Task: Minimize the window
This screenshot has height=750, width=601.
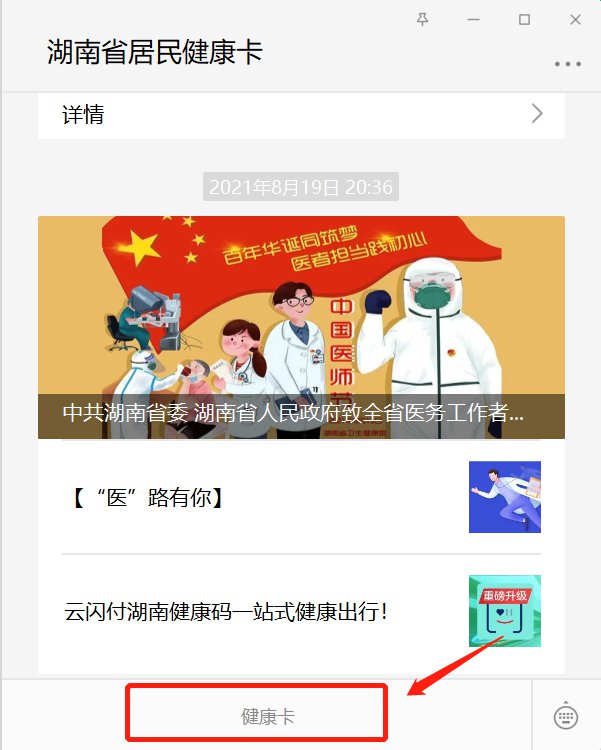Action: point(473,19)
